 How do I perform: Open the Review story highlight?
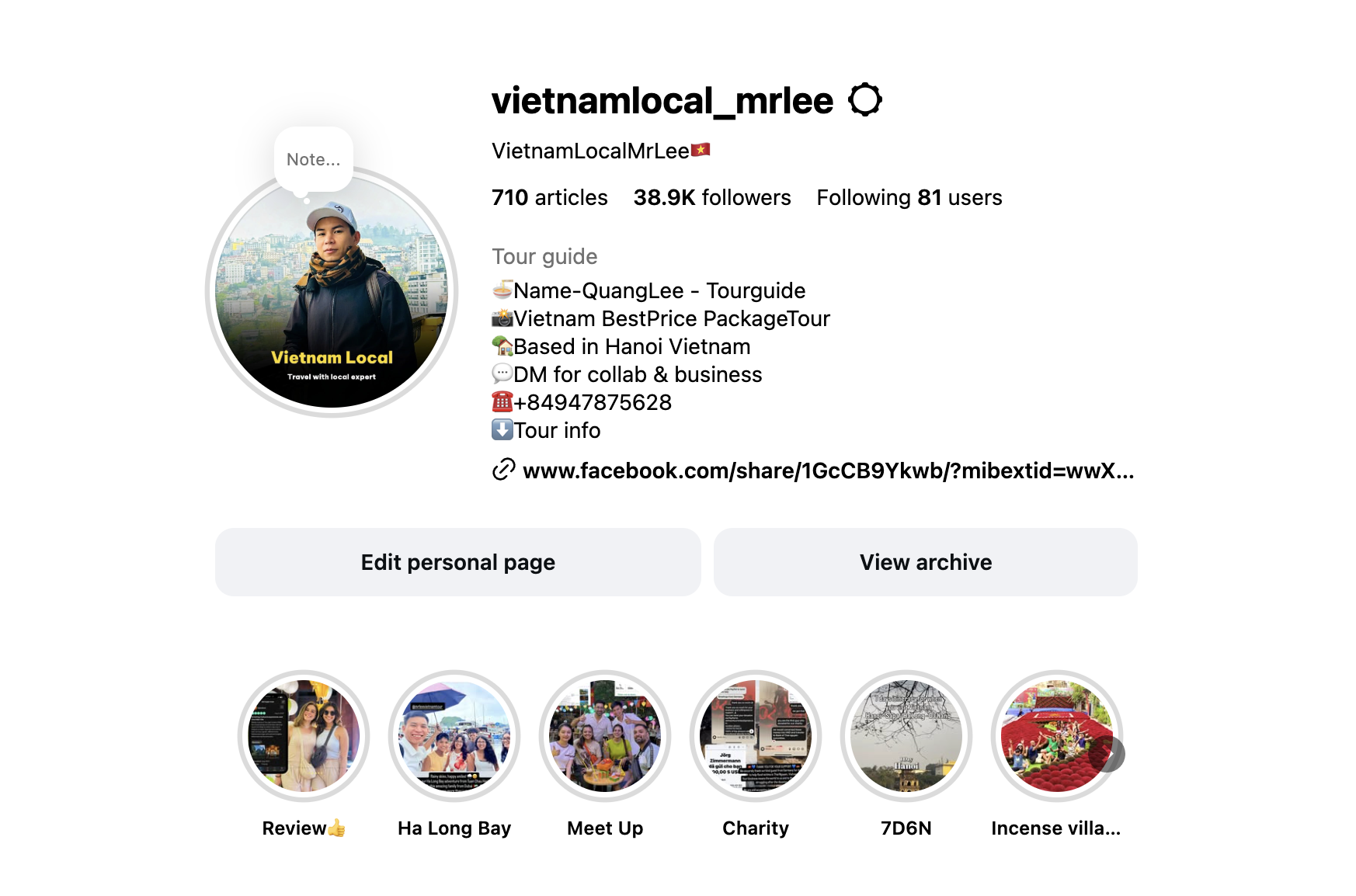304,736
